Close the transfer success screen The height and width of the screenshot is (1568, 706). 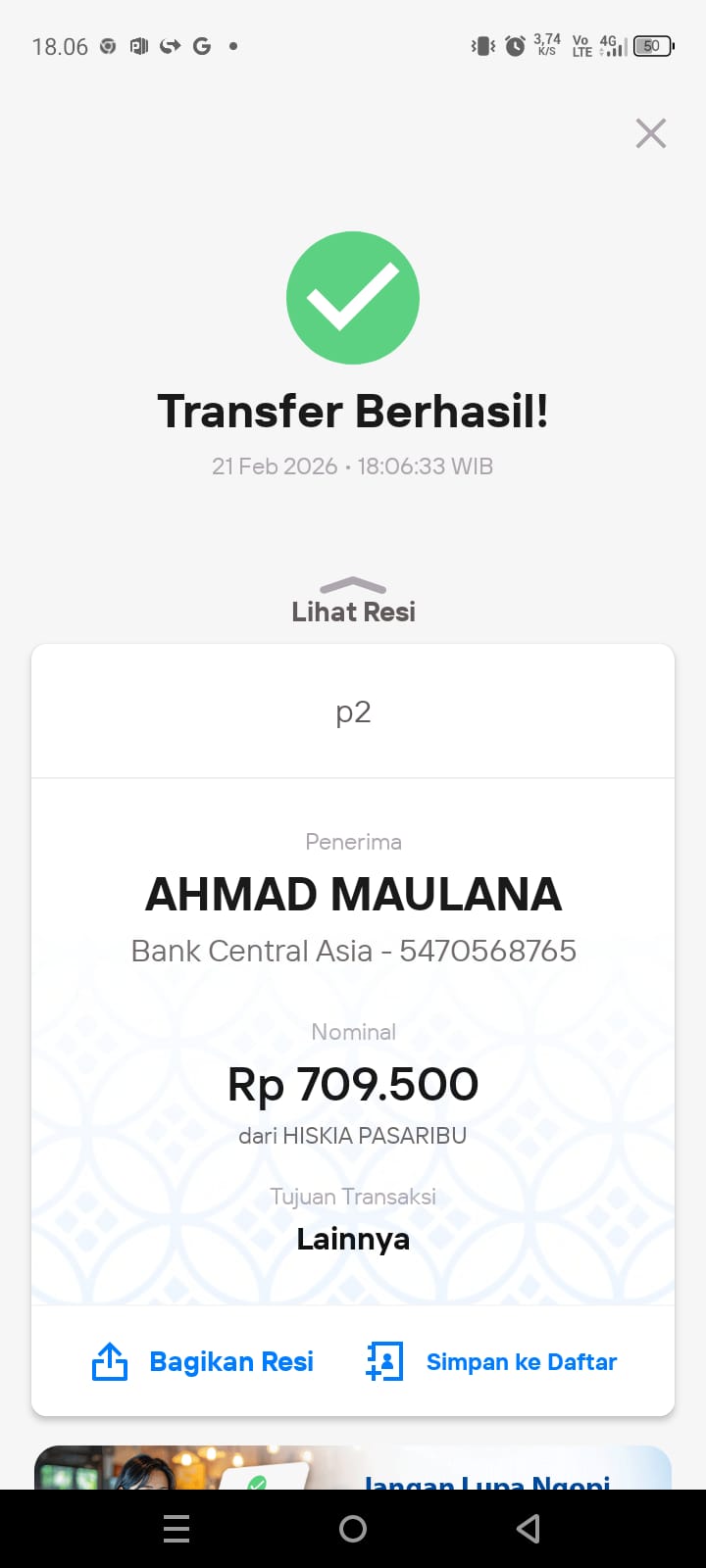click(x=650, y=133)
